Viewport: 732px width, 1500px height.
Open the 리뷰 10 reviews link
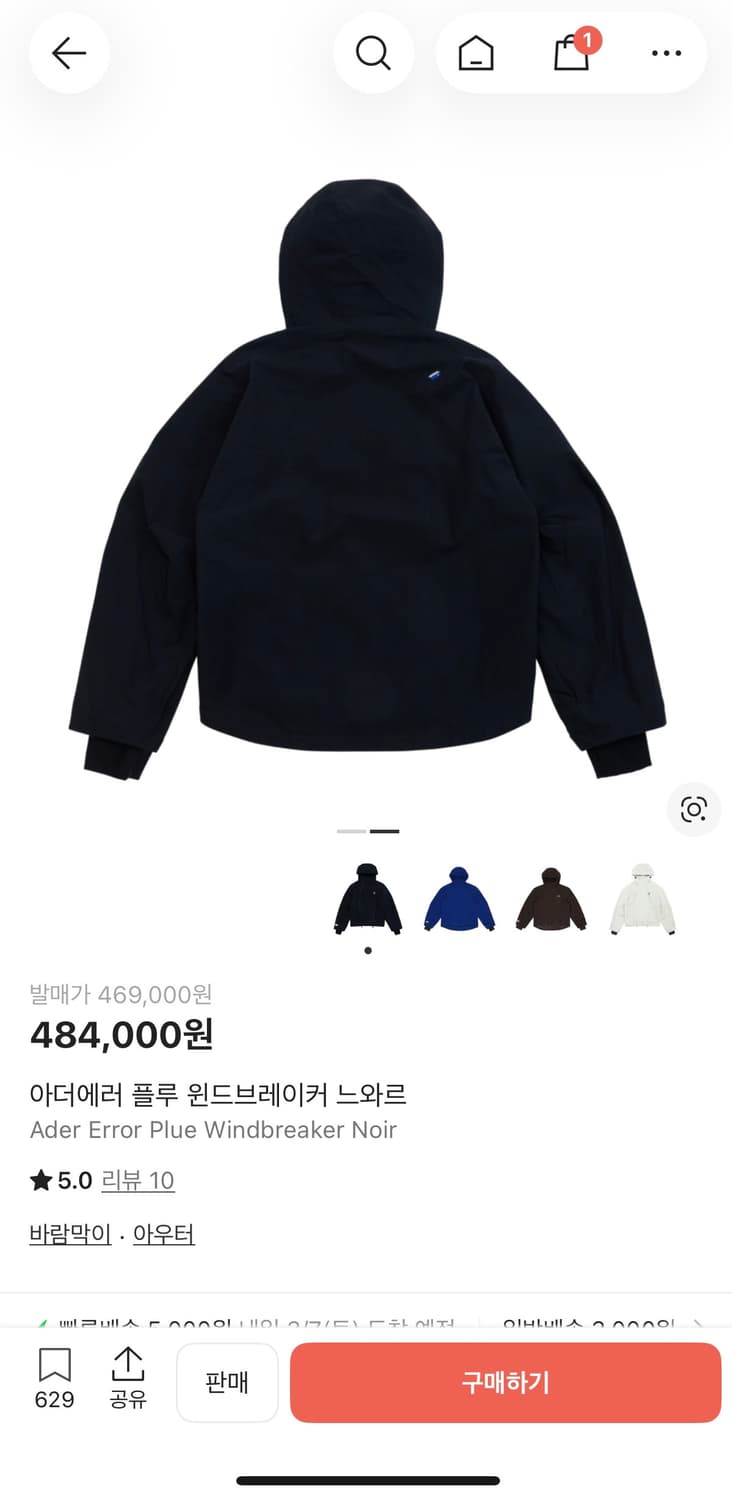[x=137, y=1181]
